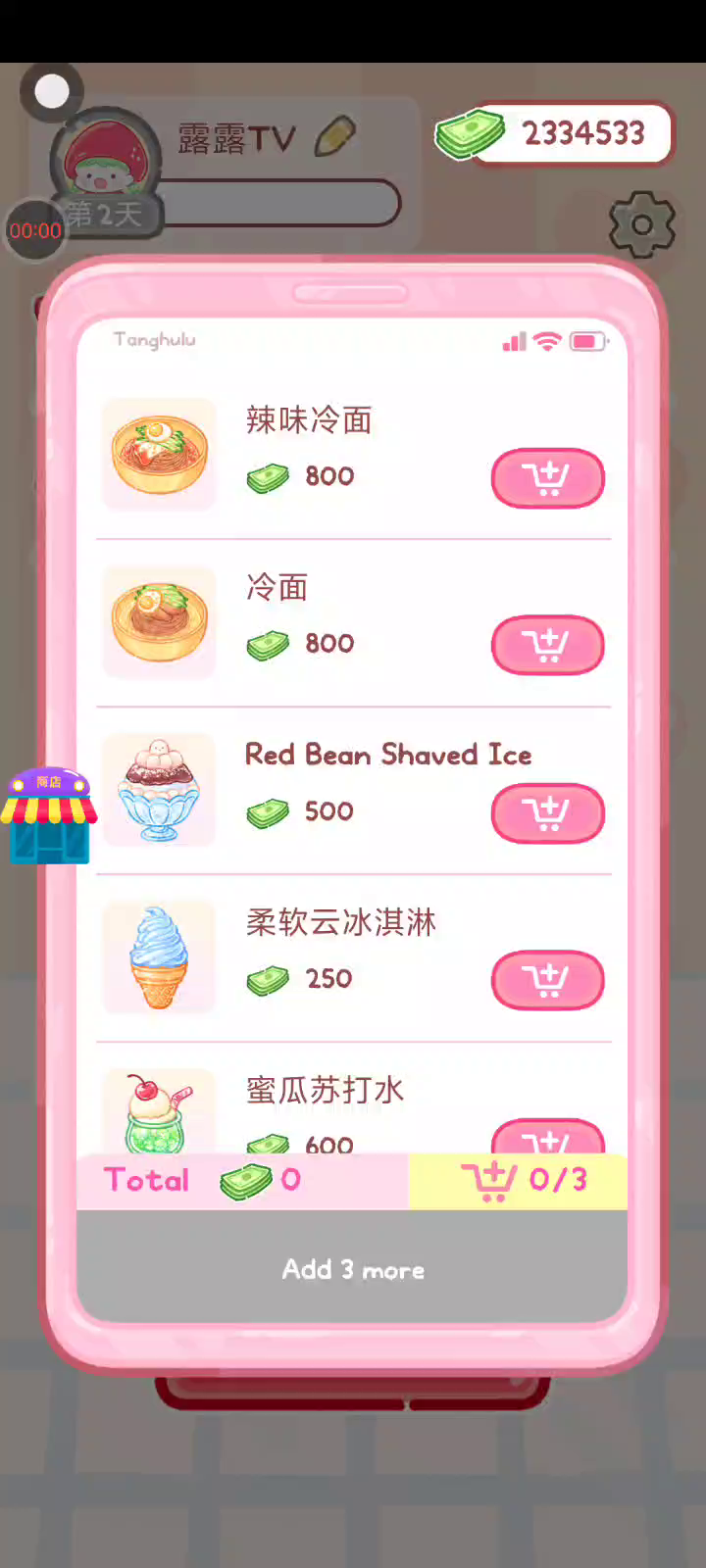Add 辣味冷面 to the cart
The height and width of the screenshot is (1568, 706).
(547, 478)
